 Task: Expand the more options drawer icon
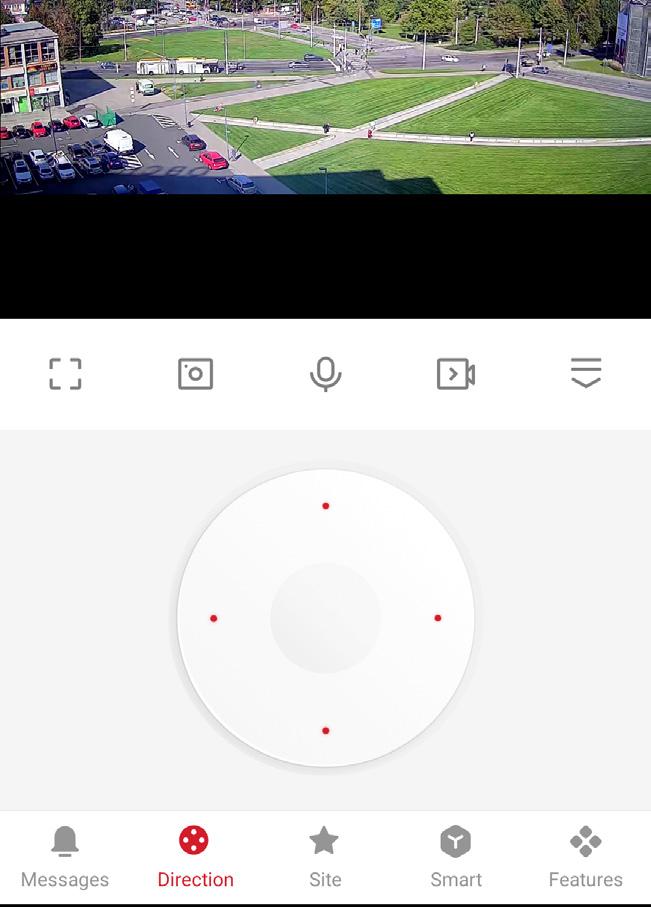[x=586, y=373]
